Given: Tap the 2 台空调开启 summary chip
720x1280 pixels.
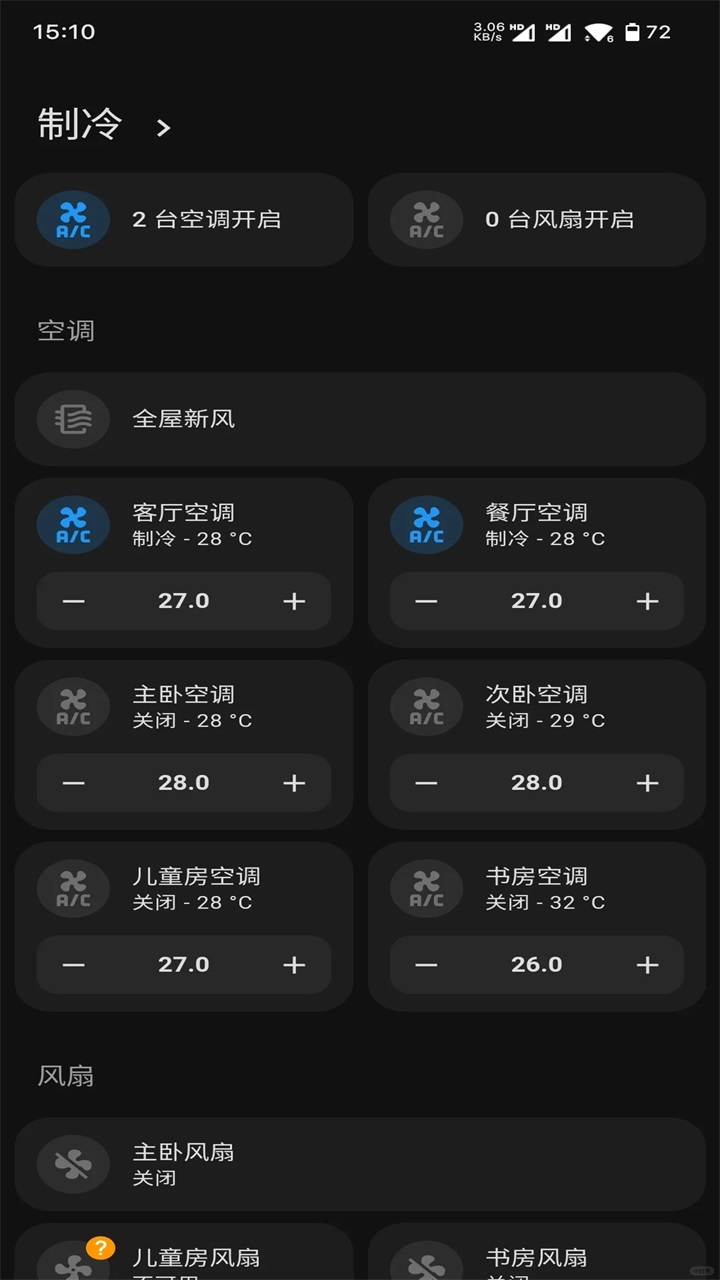Looking at the screenshot, I should point(184,219).
